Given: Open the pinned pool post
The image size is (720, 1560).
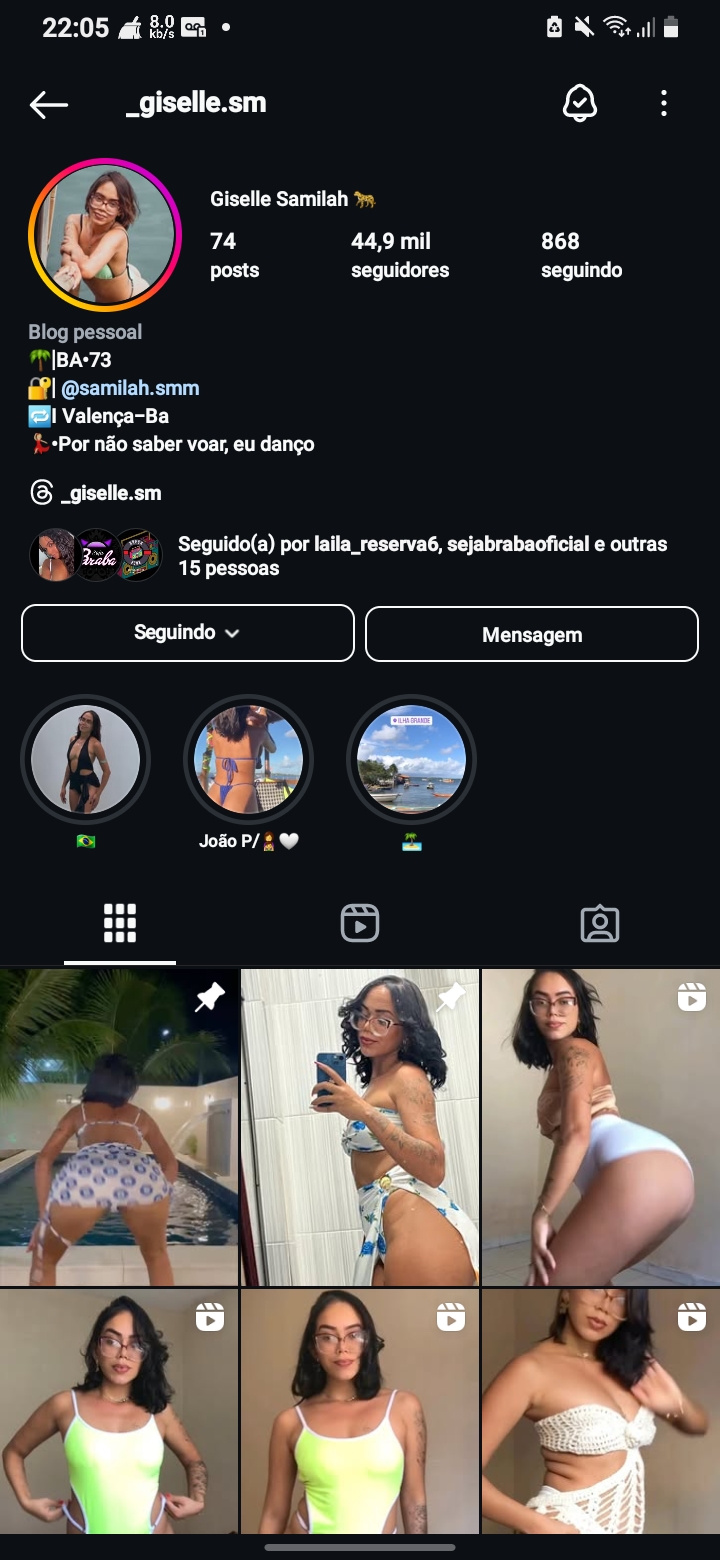Looking at the screenshot, I should tap(119, 1127).
